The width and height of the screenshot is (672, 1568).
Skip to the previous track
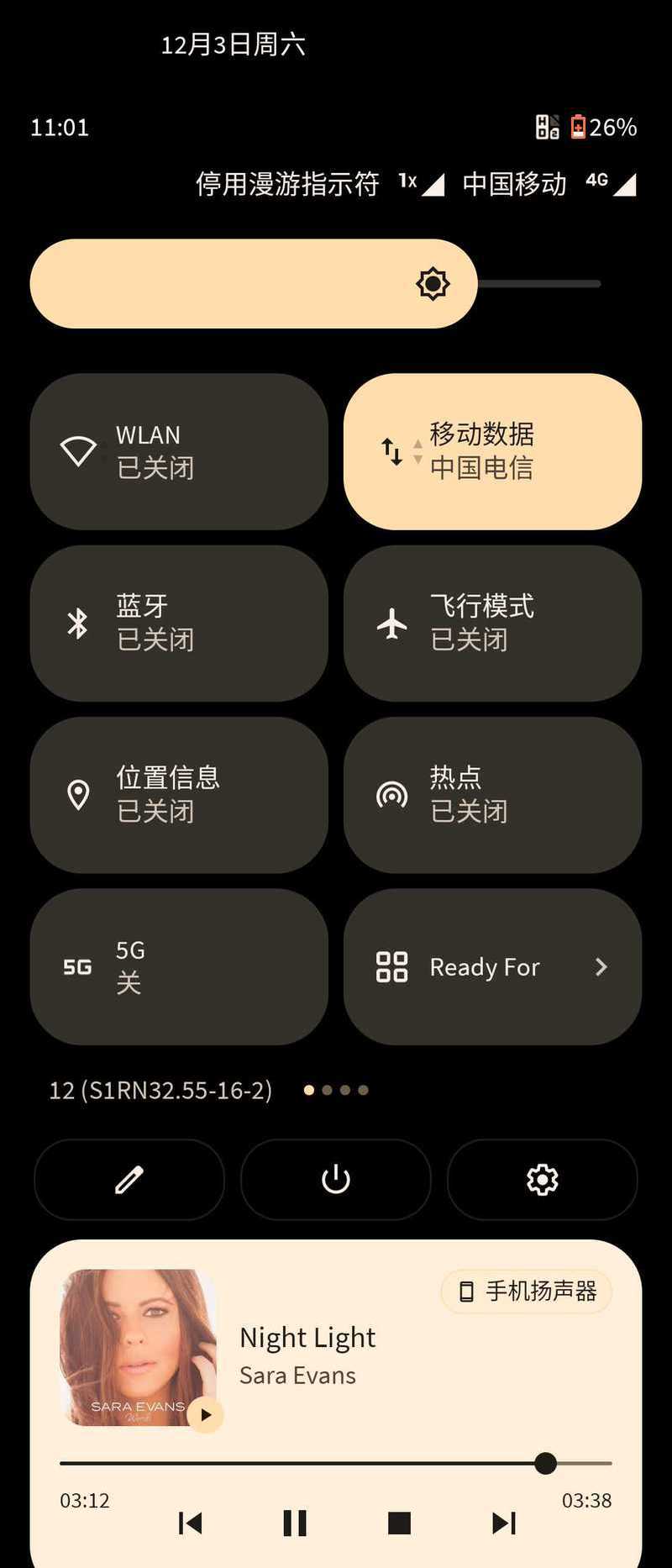(191, 1523)
